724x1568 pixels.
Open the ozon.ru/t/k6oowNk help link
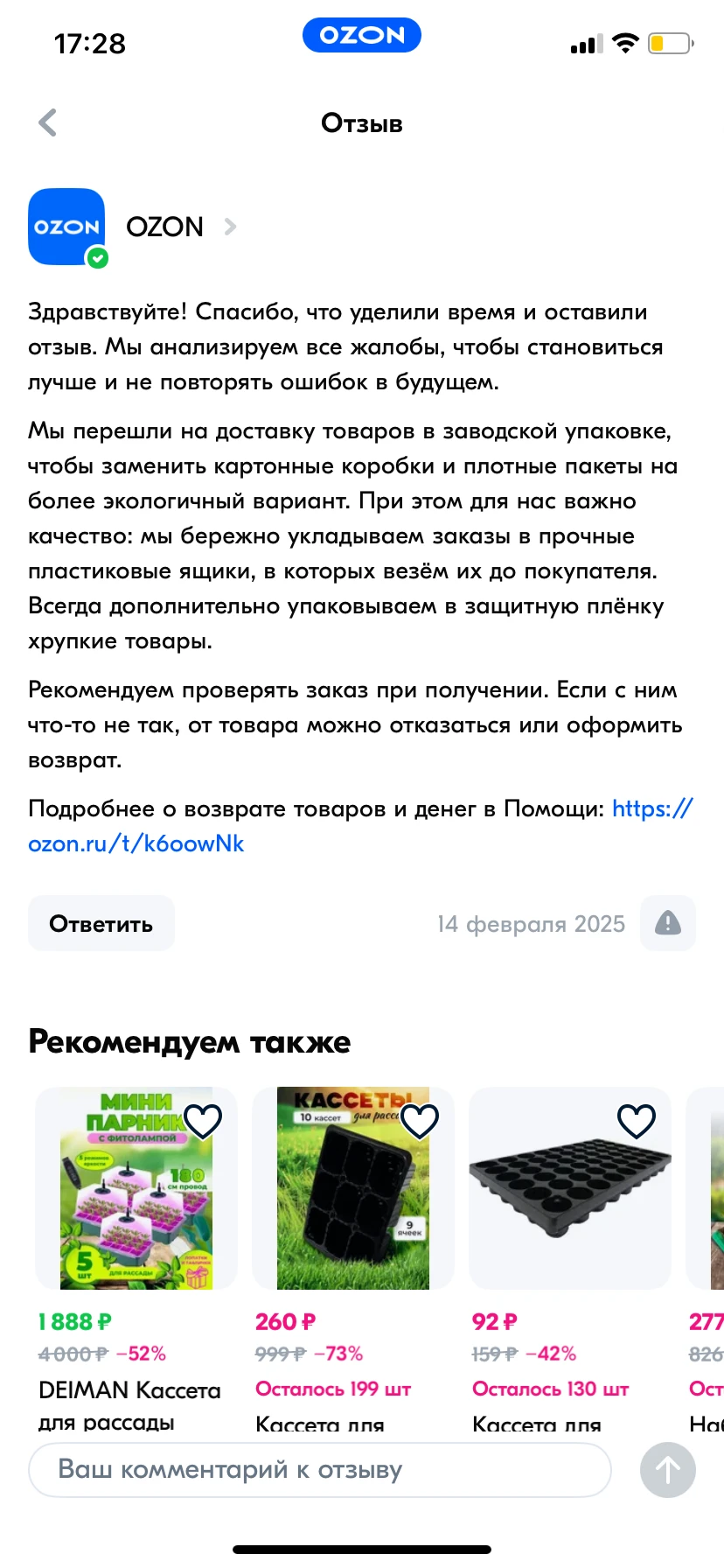(x=136, y=843)
